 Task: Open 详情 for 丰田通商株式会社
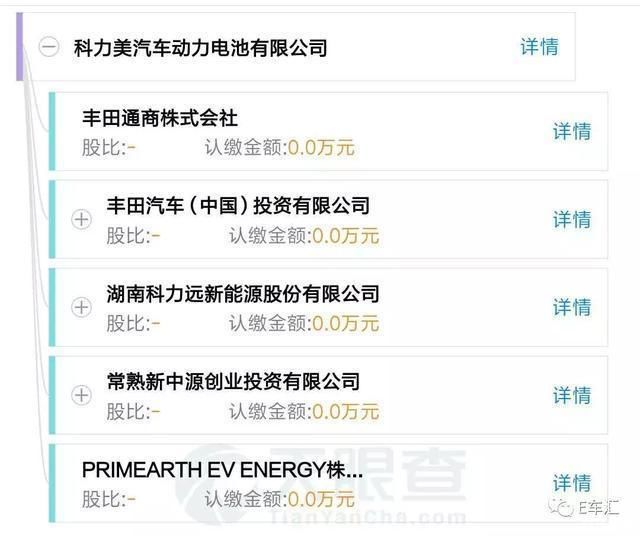coord(571,131)
